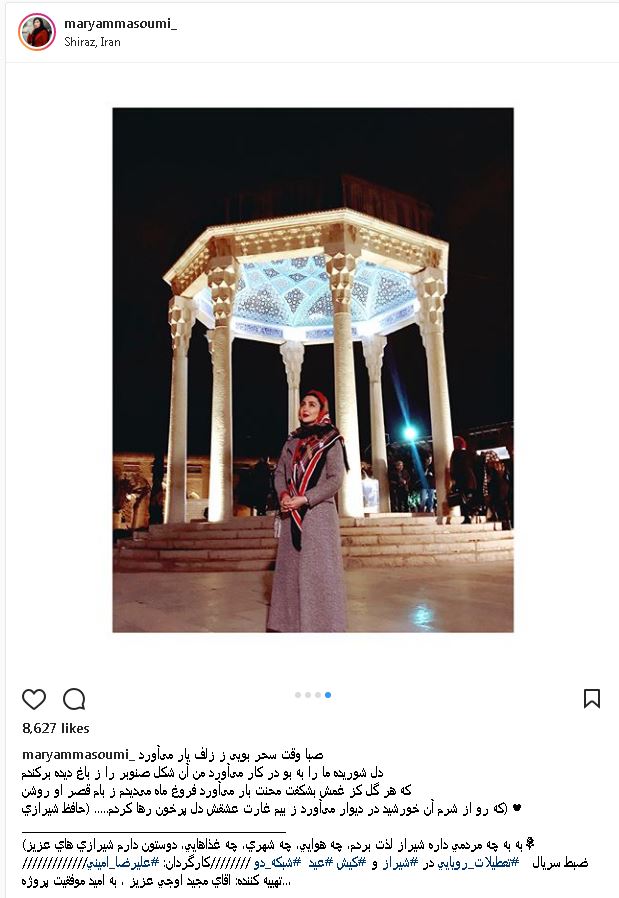View the 8,627 likes list
The width and height of the screenshot is (619, 898).
click(x=55, y=728)
